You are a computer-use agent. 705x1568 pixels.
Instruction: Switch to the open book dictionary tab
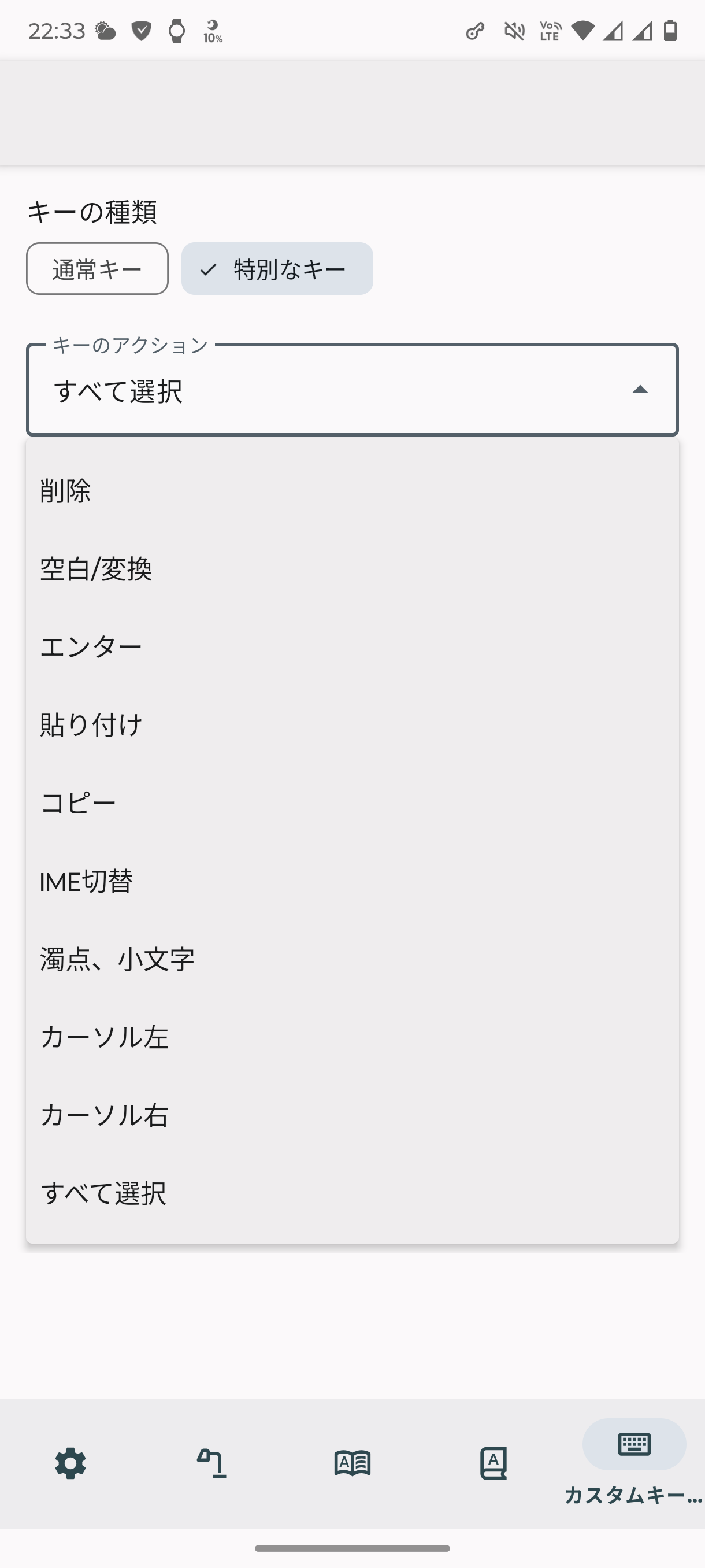352,1463
